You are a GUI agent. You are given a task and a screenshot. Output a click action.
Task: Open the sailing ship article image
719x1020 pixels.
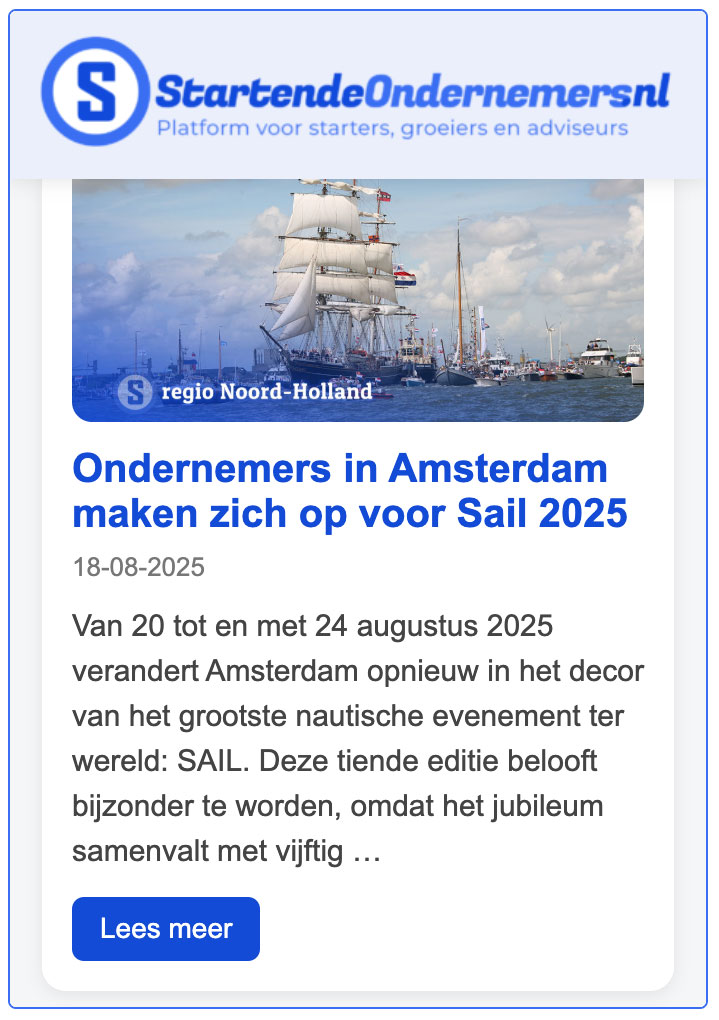(x=357, y=300)
